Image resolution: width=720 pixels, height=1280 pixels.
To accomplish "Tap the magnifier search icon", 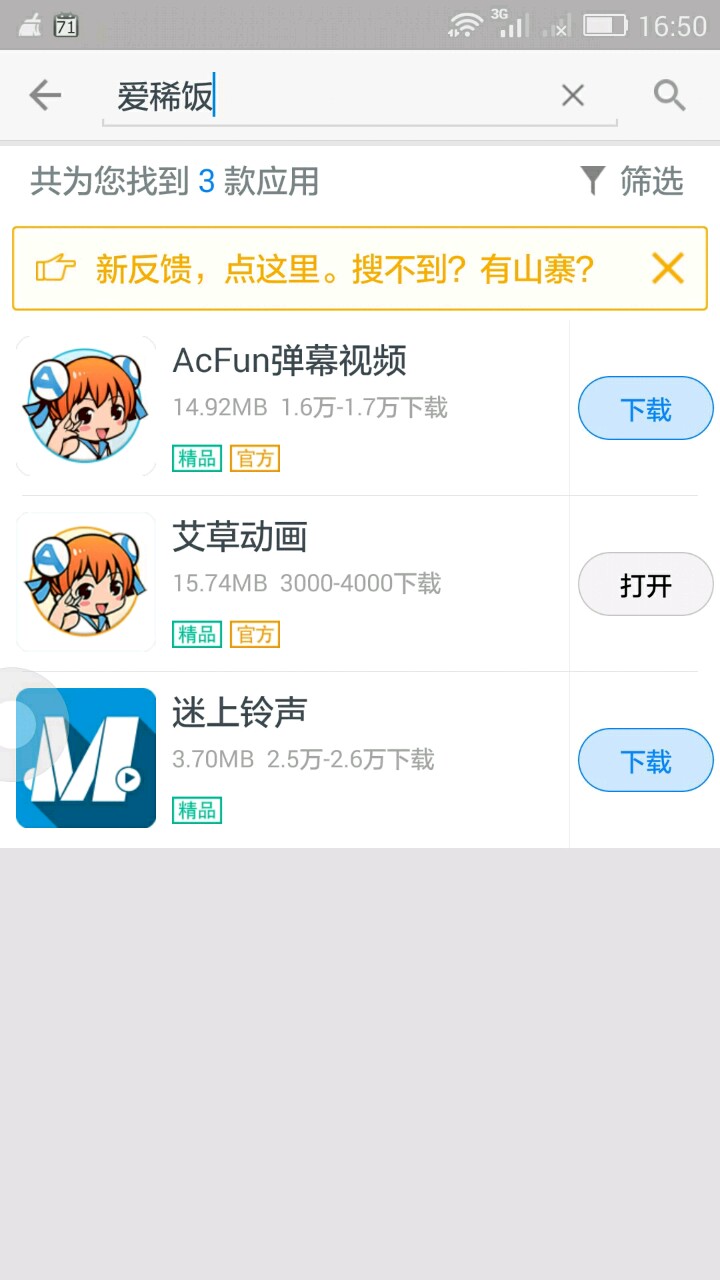I will pyautogui.click(x=669, y=96).
